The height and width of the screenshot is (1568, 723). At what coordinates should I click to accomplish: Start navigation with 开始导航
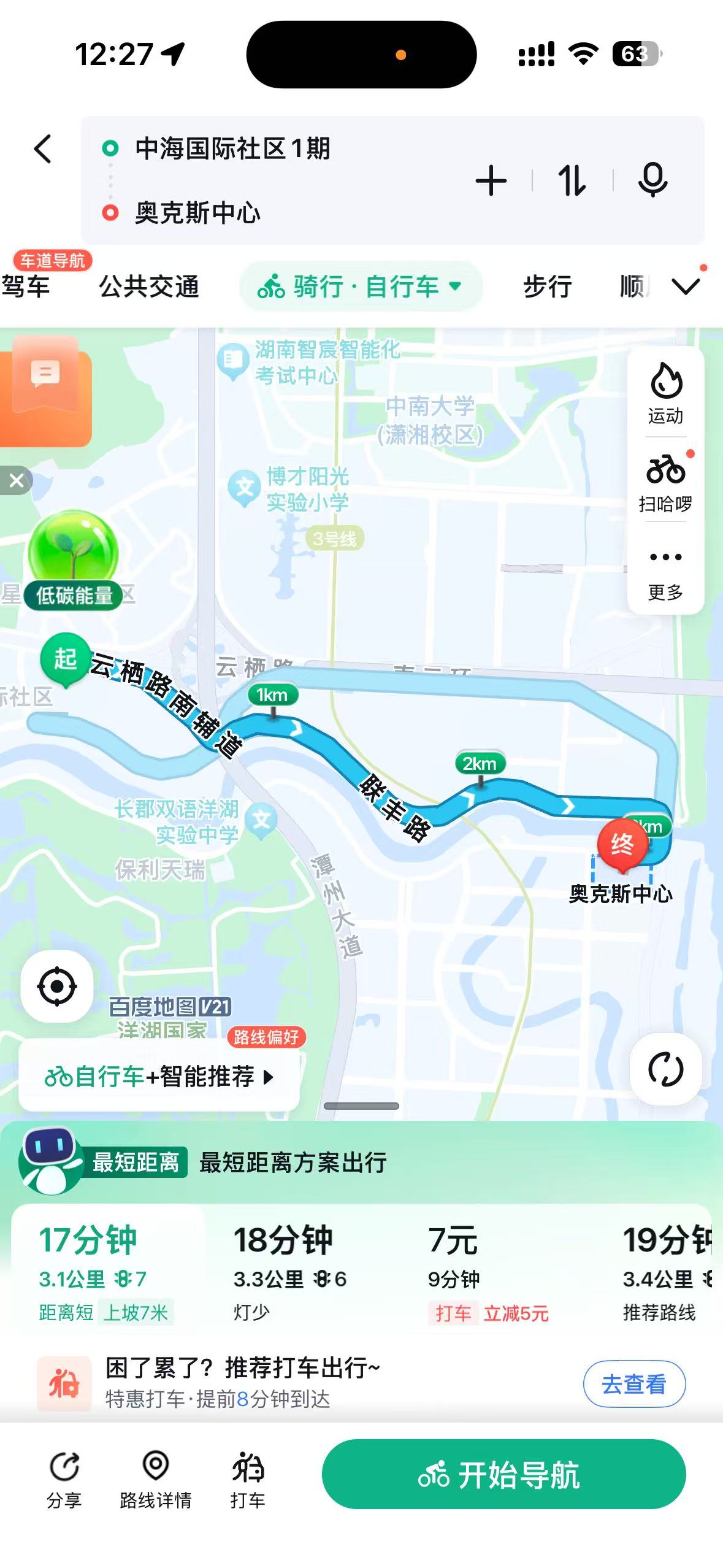tap(503, 1474)
